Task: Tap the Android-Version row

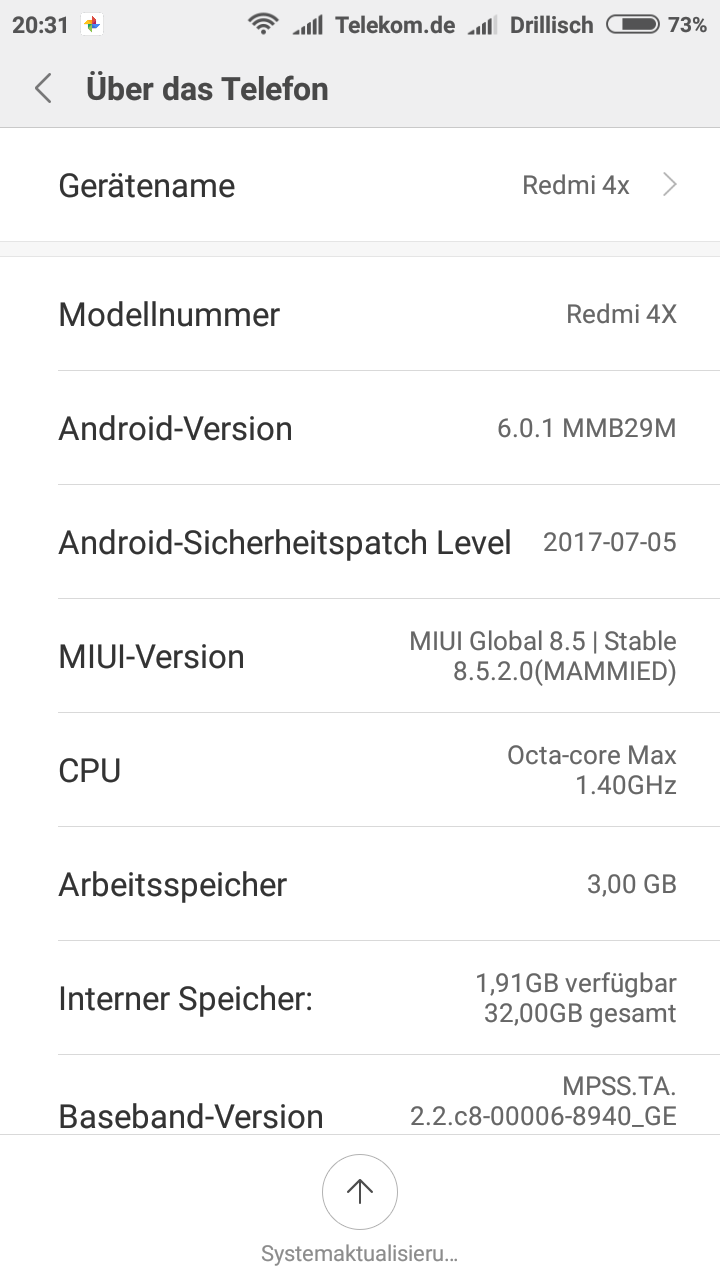Action: tap(360, 429)
